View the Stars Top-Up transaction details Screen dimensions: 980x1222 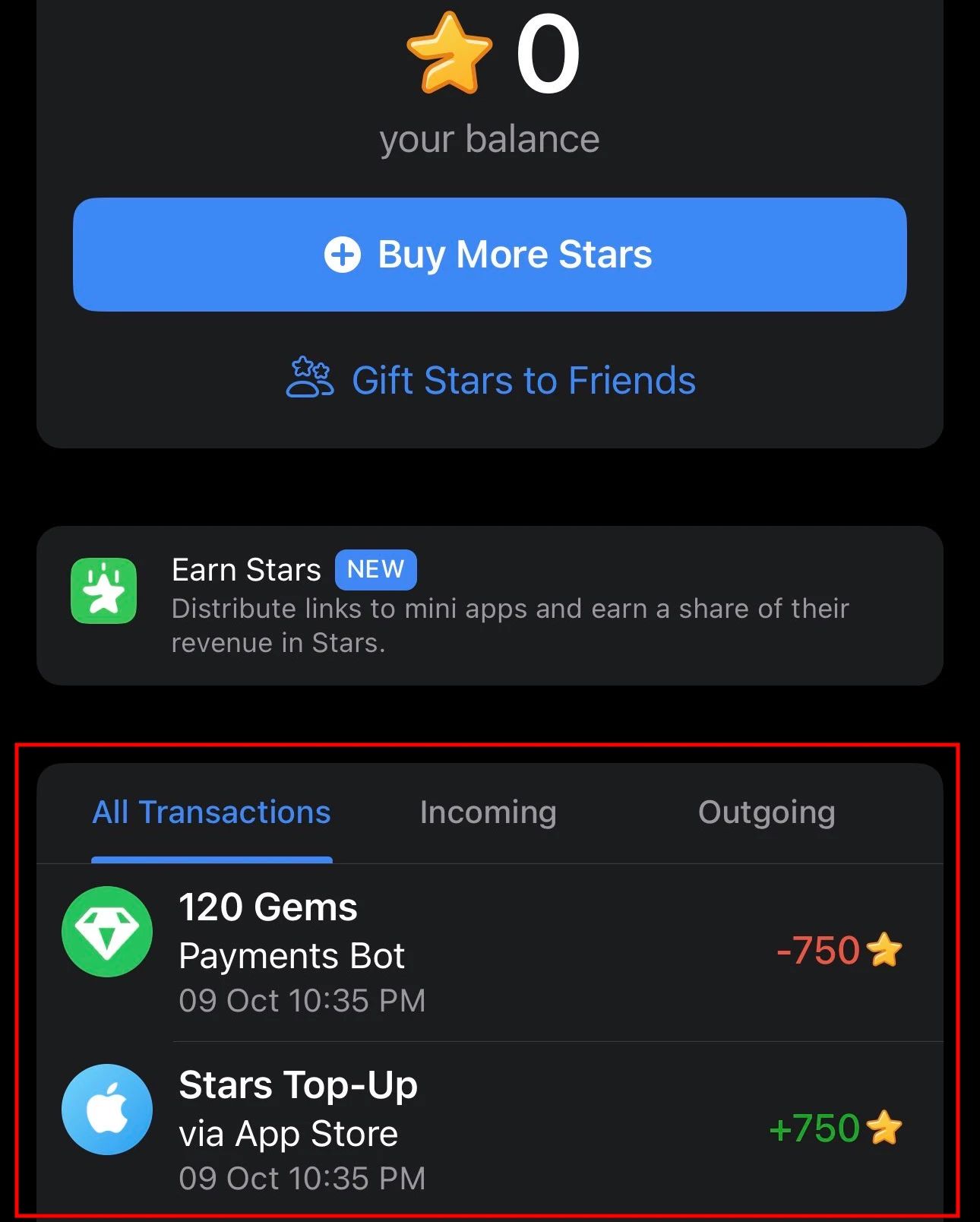[x=490, y=1130]
